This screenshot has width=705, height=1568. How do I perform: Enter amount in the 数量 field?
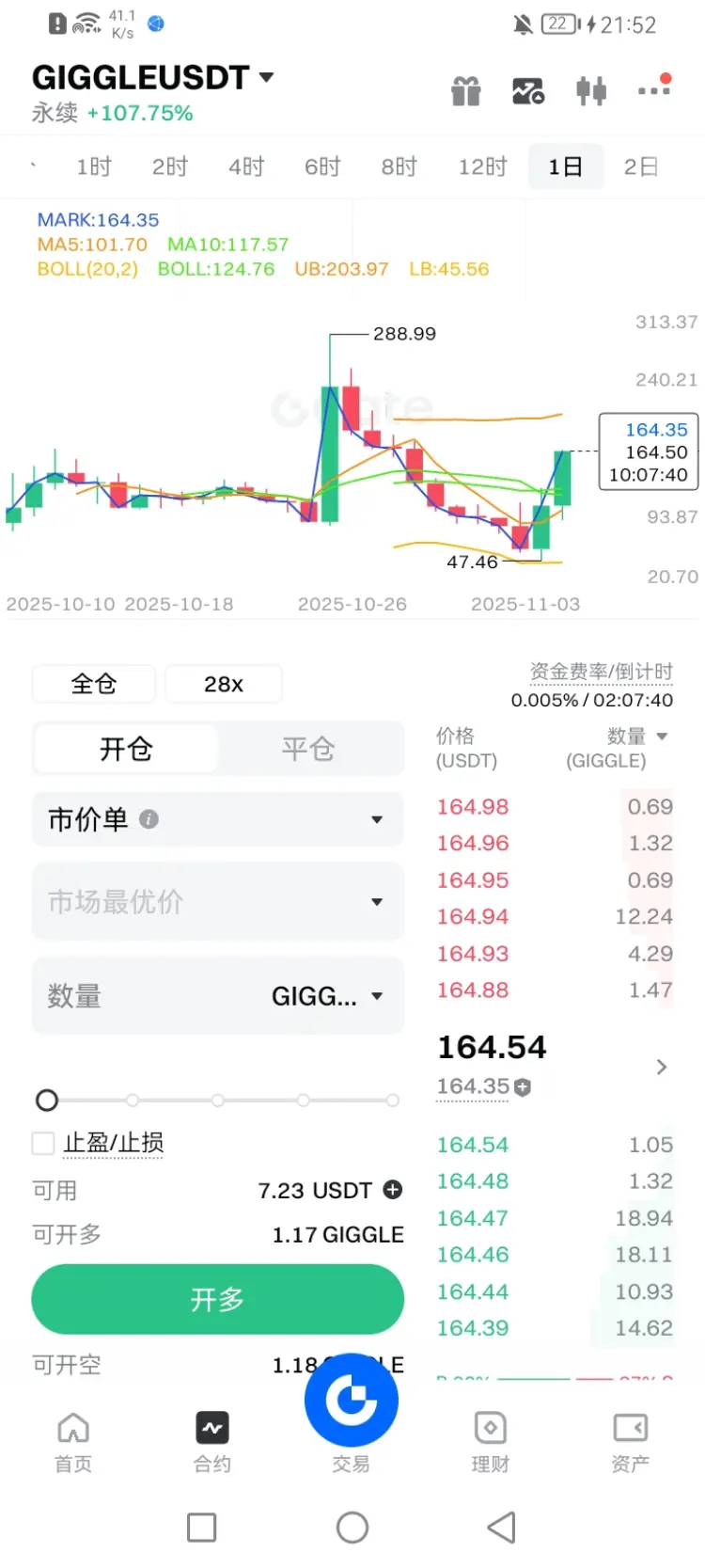point(150,996)
